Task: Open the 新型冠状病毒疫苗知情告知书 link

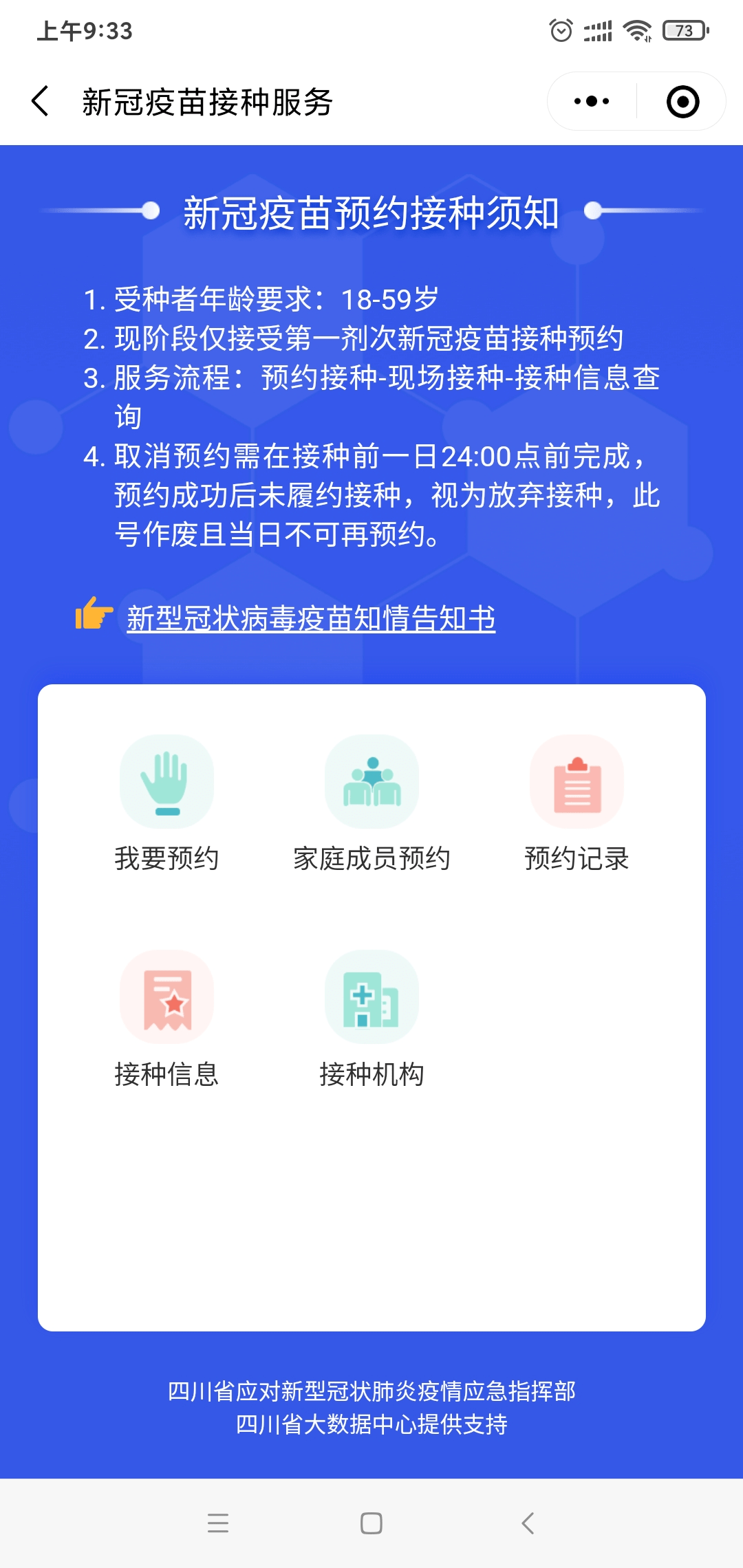Action: (311, 618)
